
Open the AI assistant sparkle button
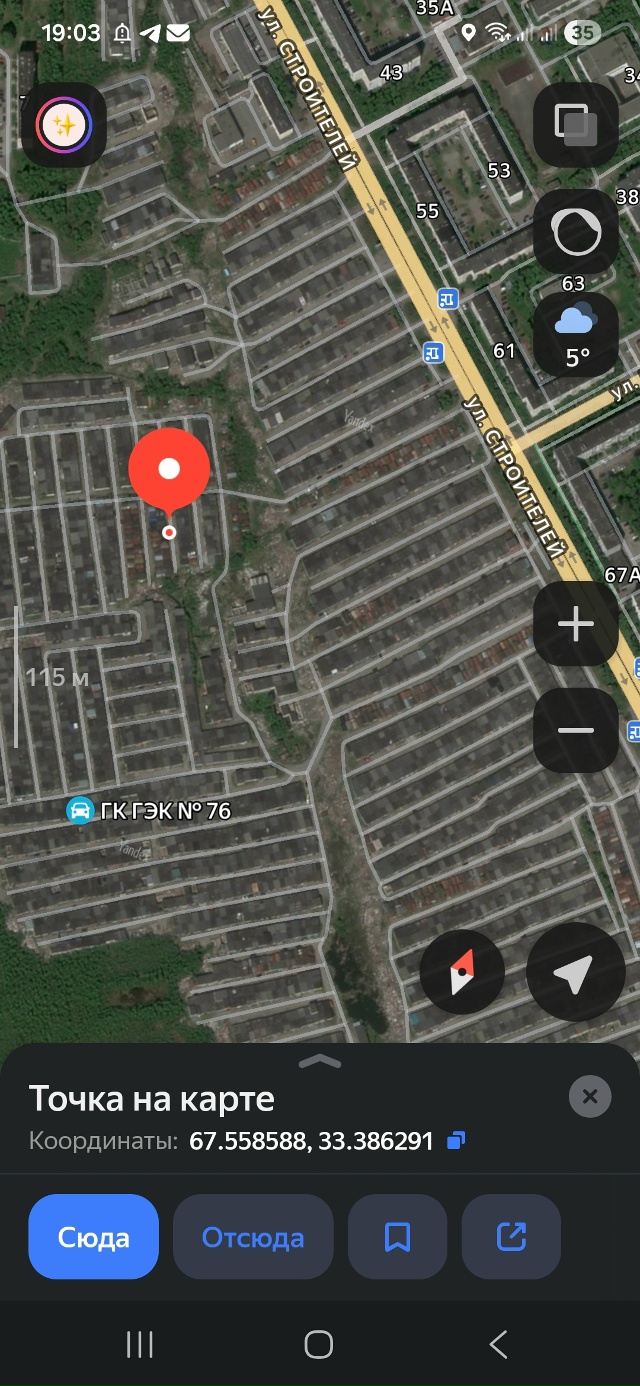(64, 125)
